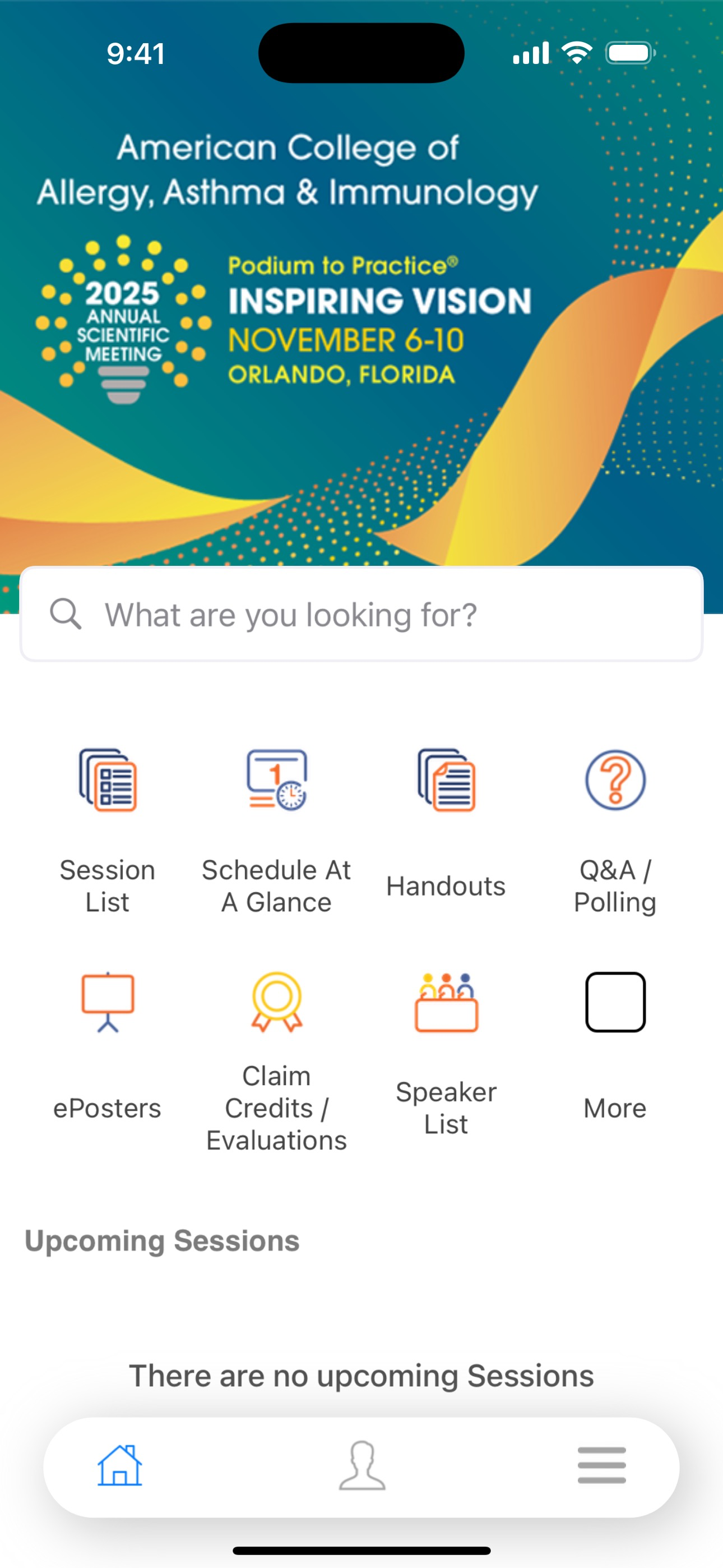Open the hamburger menu tab
Image resolution: width=723 pixels, height=1568 pixels.
[x=602, y=1466]
